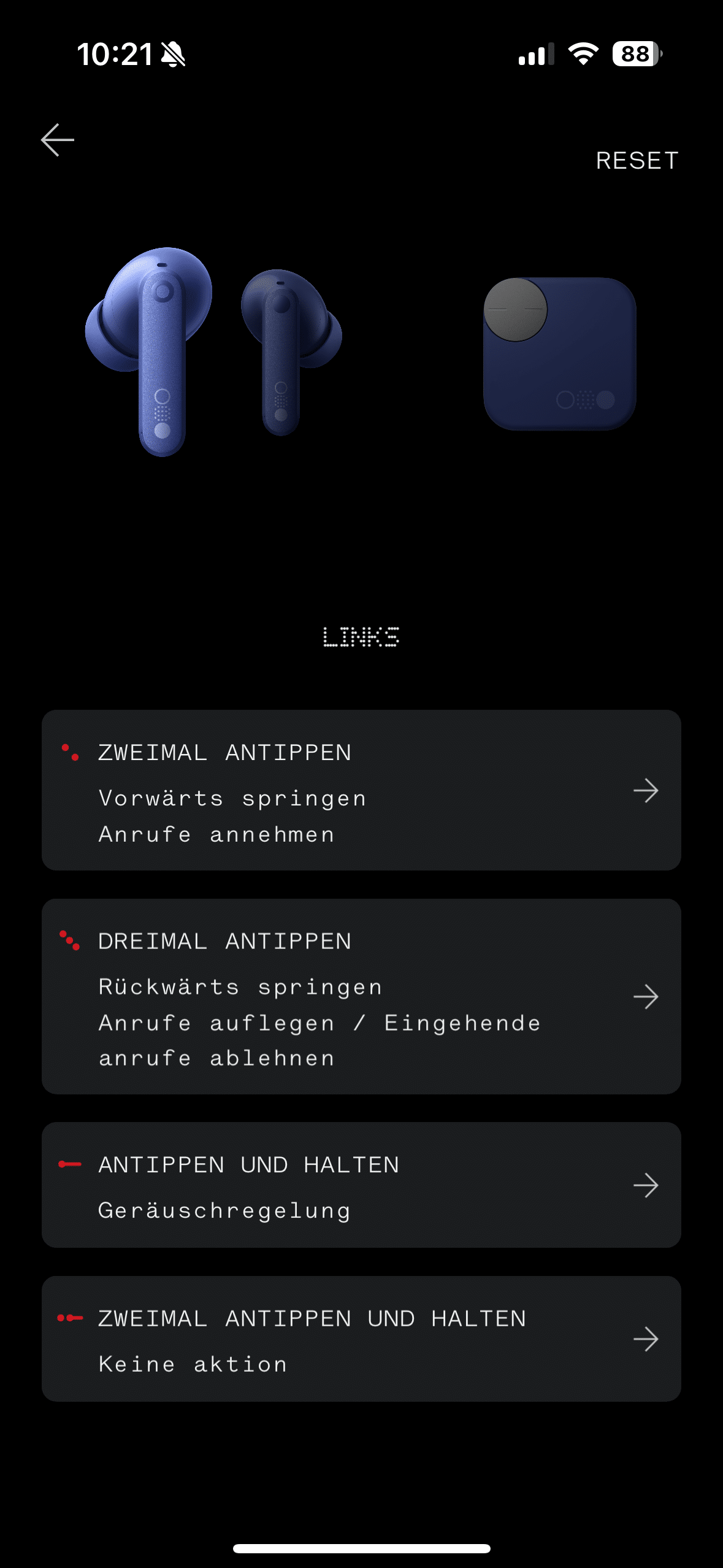The width and height of the screenshot is (723, 1568).
Task: Open the Dreimal Antippen setting
Action: pyautogui.click(x=361, y=996)
